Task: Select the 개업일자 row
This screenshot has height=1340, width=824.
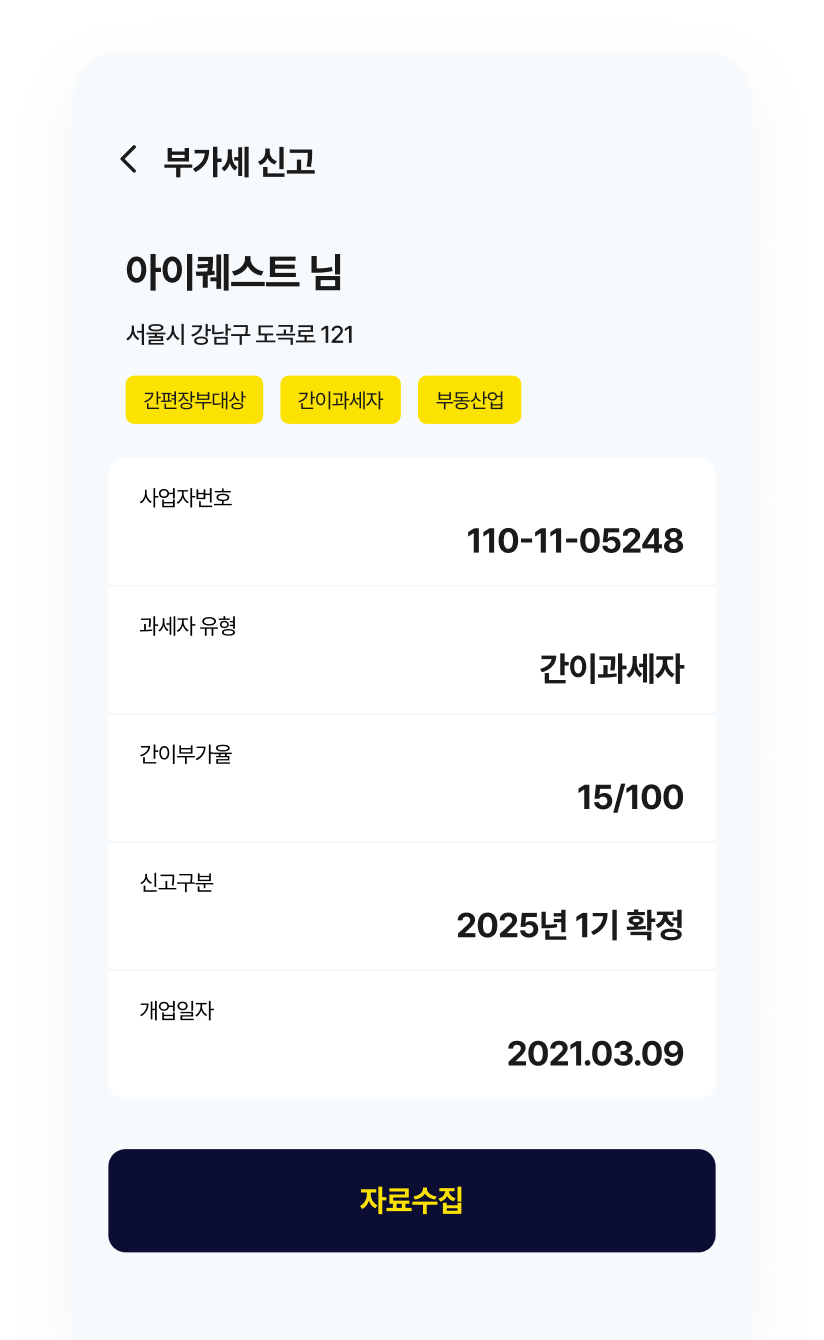Action: [411, 1033]
